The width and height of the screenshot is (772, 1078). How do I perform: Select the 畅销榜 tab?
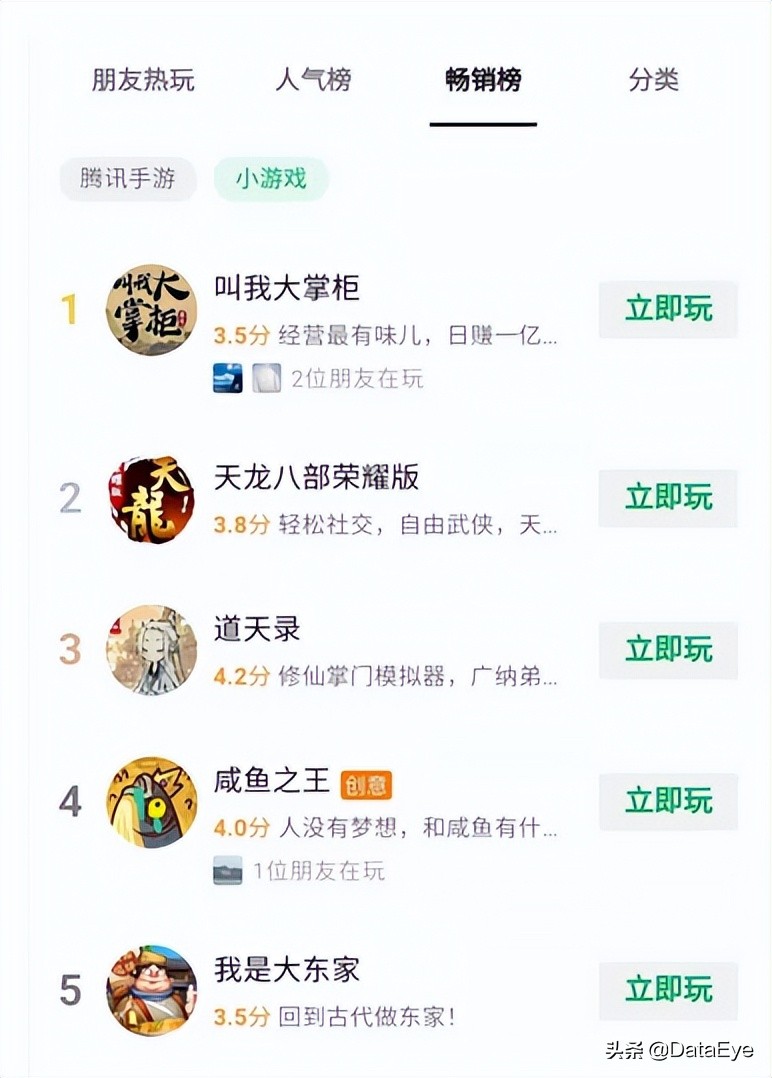point(483,81)
